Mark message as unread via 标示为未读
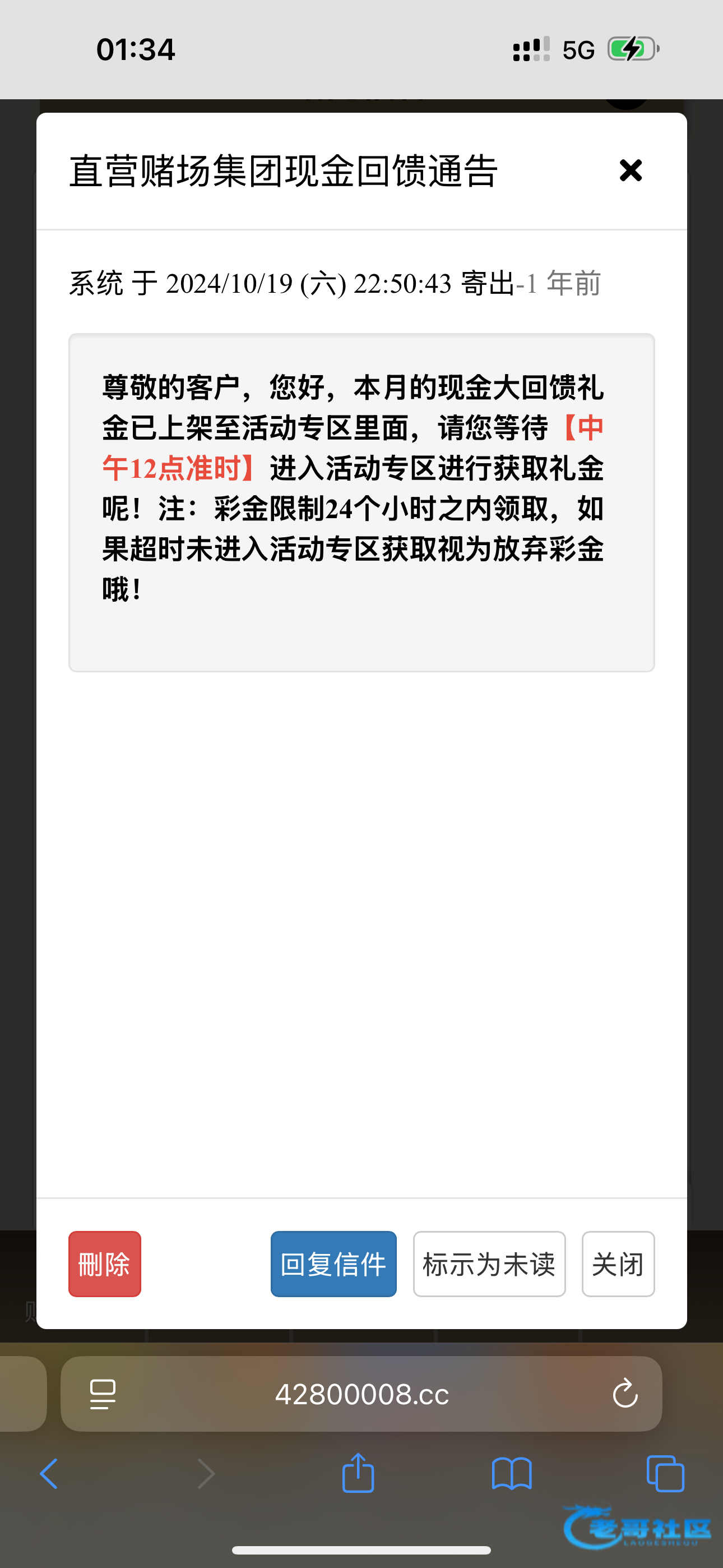The width and height of the screenshot is (723, 1568). pyautogui.click(x=489, y=1263)
